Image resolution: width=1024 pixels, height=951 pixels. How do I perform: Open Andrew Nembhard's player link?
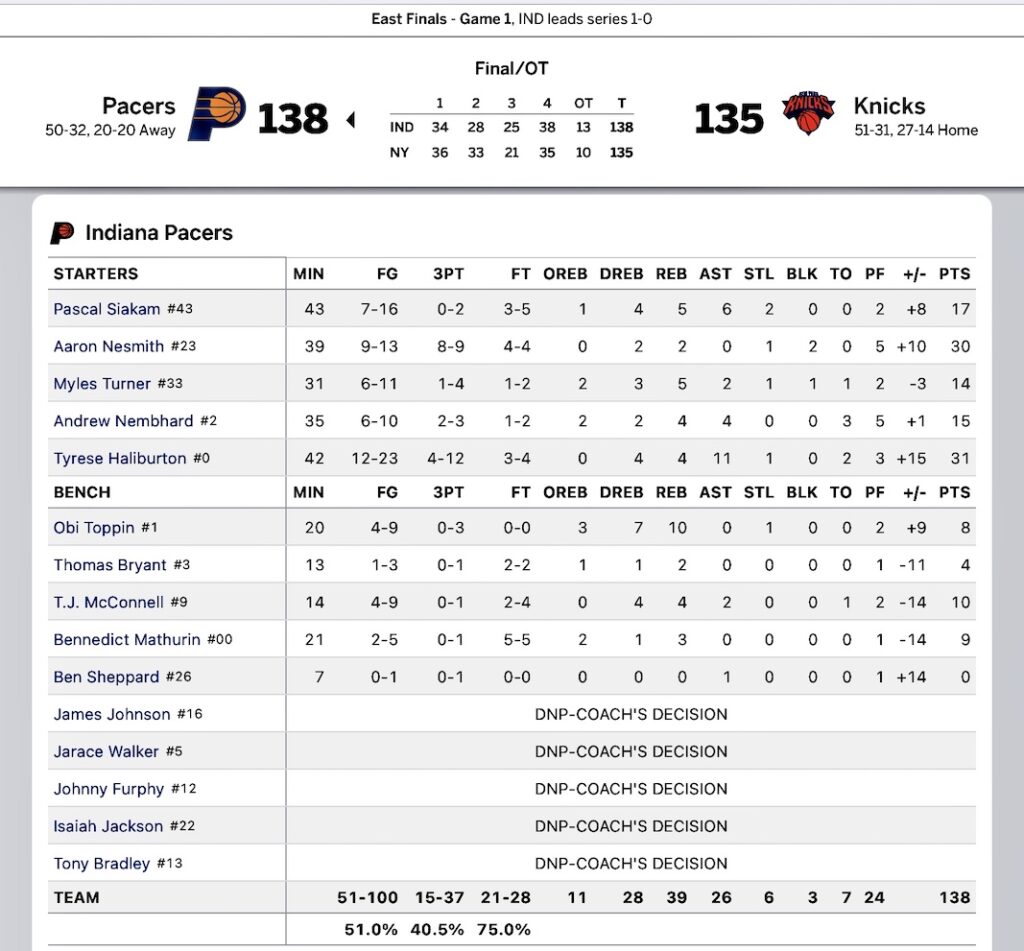click(123, 421)
